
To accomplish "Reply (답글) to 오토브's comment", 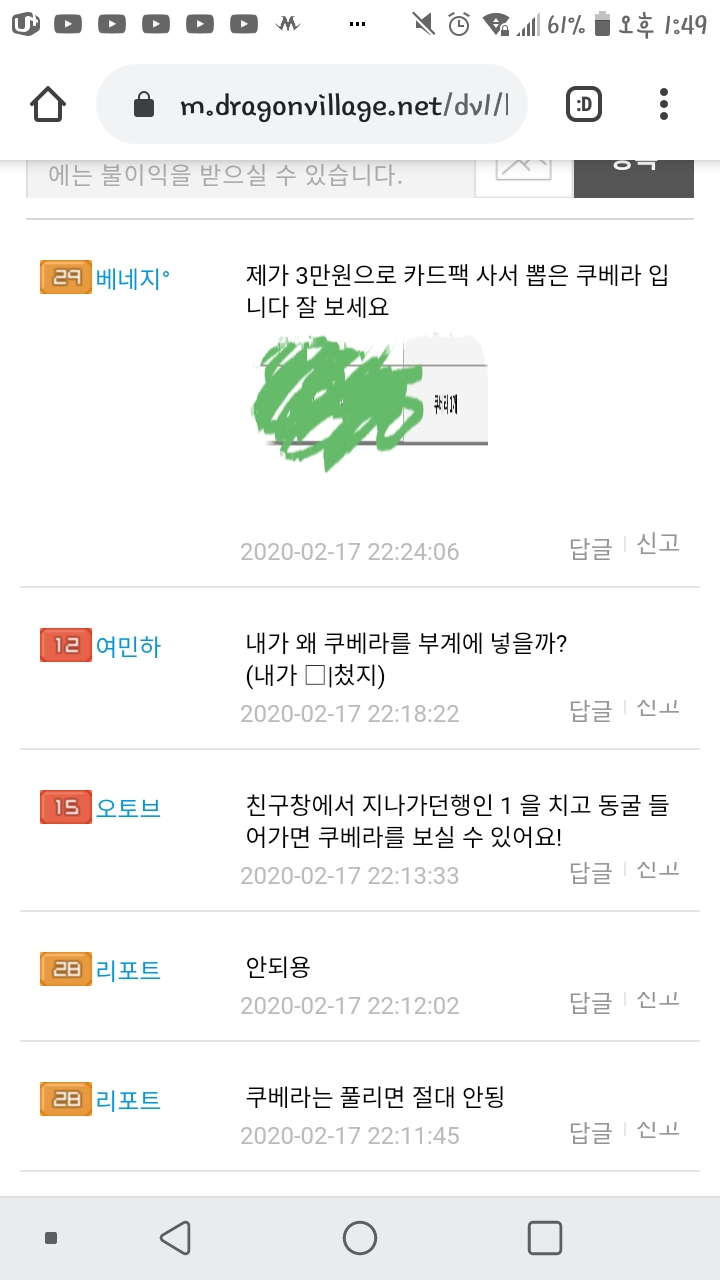I will tap(590, 873).
